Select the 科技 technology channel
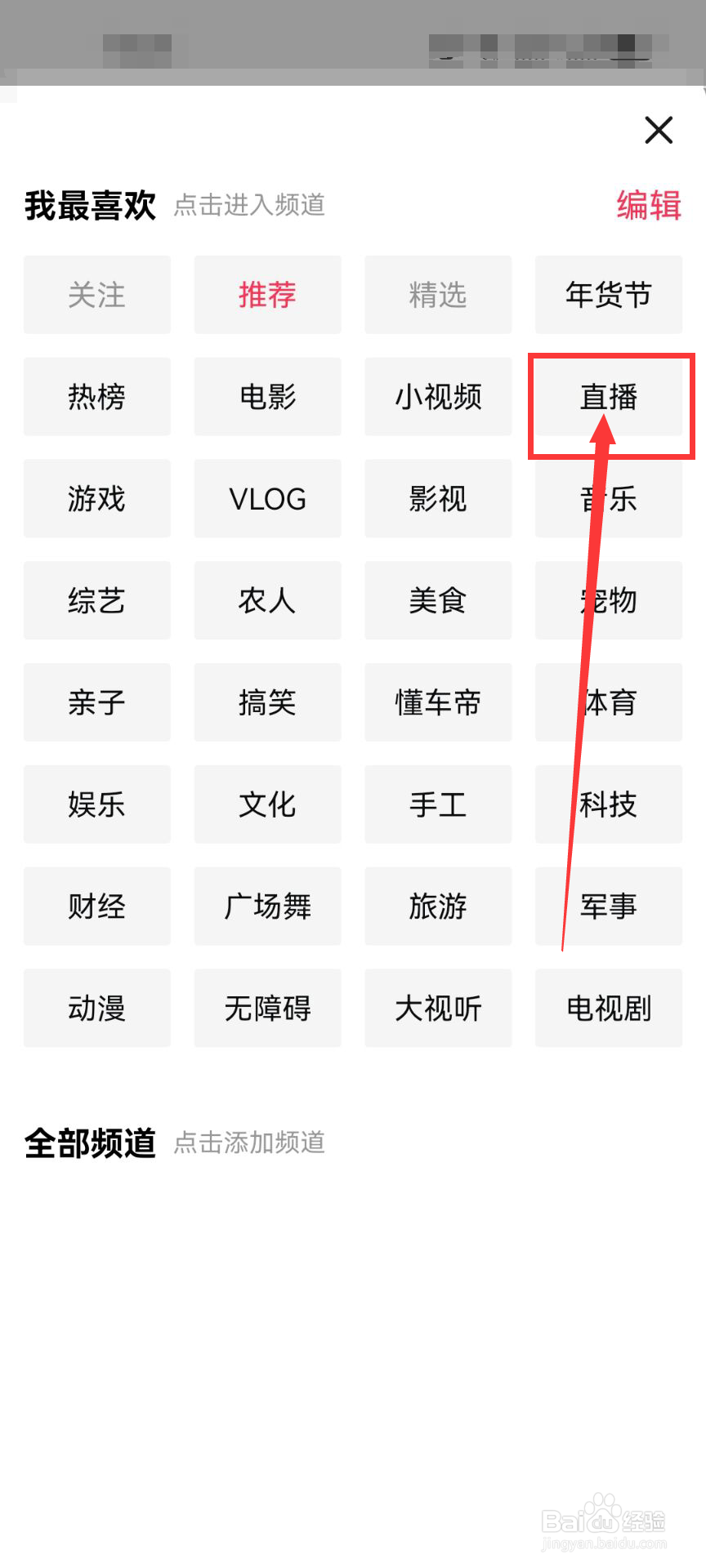706x1568 pixels. tap(608, 804)
